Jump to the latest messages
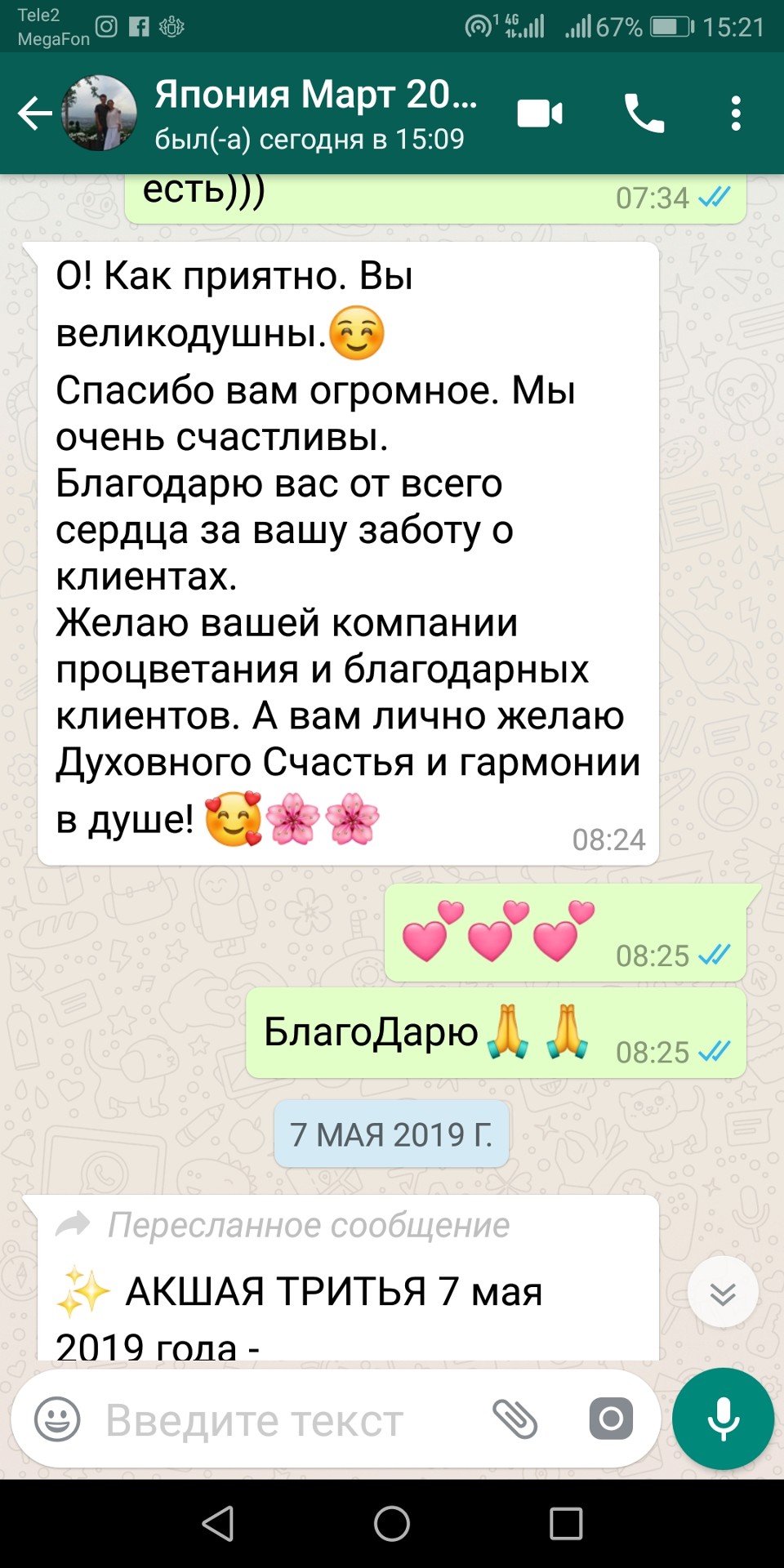Image resolution: width=784 pixels, height=1568 pixels. coord(723,1293)
